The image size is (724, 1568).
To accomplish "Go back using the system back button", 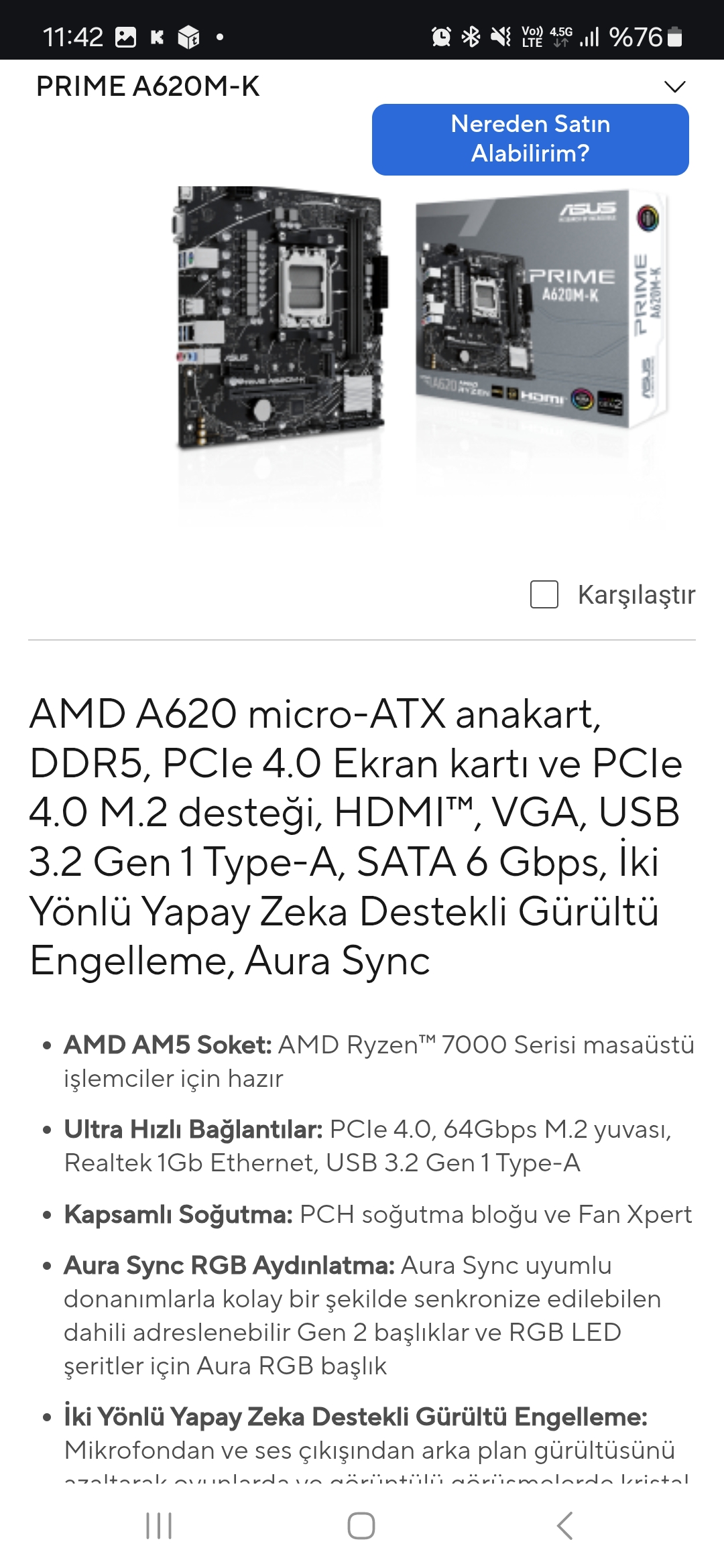I will [x=564, y=1526].
